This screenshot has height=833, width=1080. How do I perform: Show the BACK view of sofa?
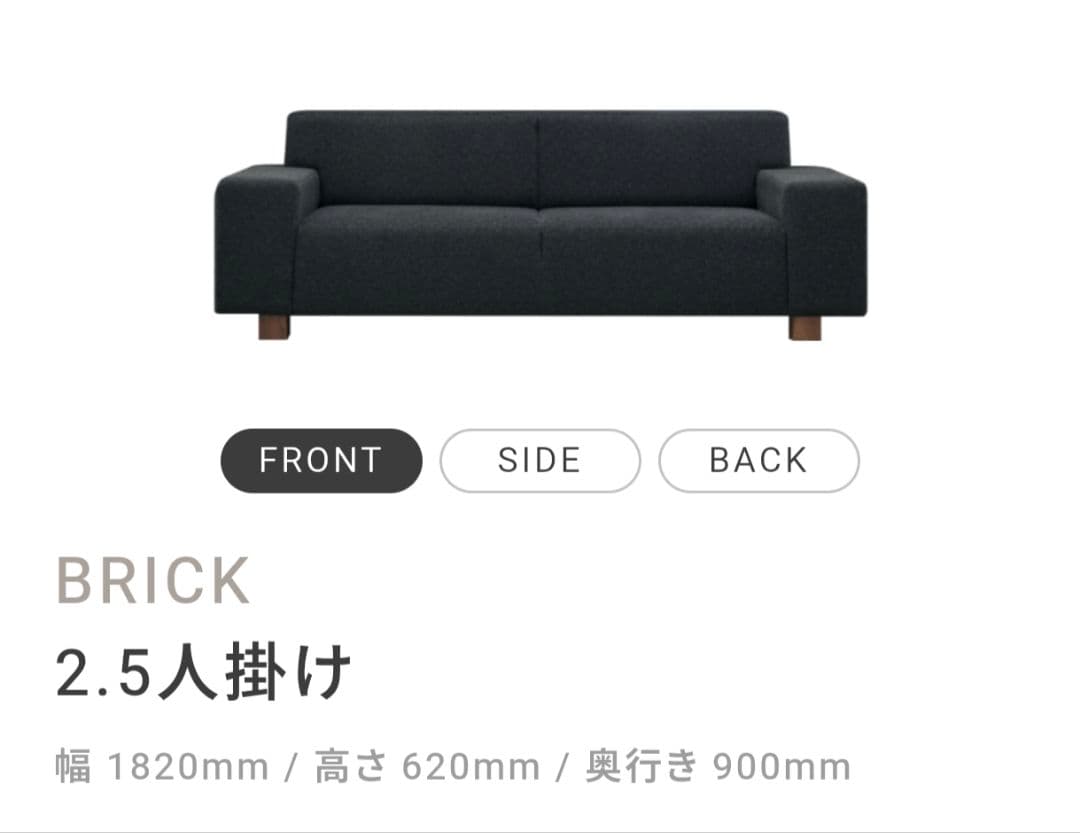click(x=758, y=460)
